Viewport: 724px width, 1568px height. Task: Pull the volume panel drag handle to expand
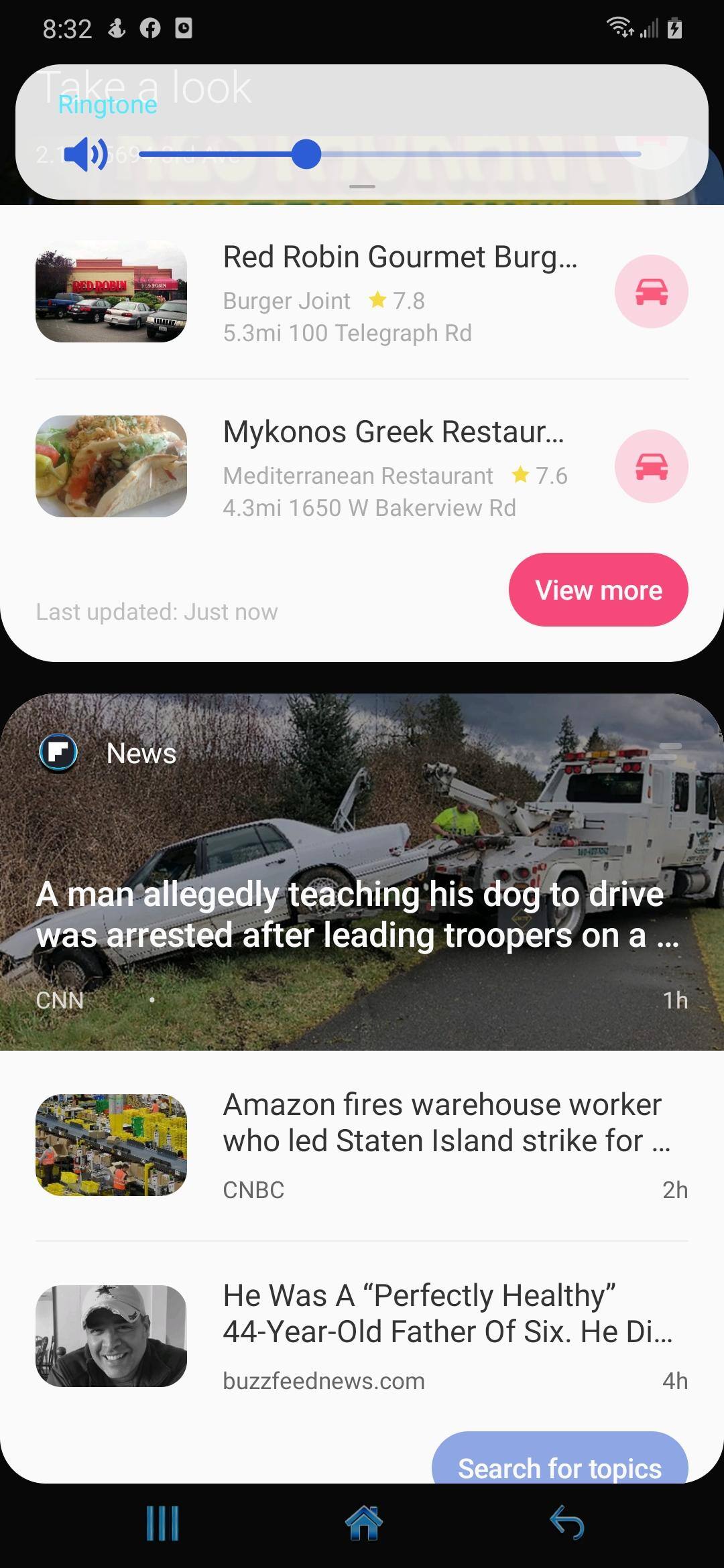pos(362,188)
